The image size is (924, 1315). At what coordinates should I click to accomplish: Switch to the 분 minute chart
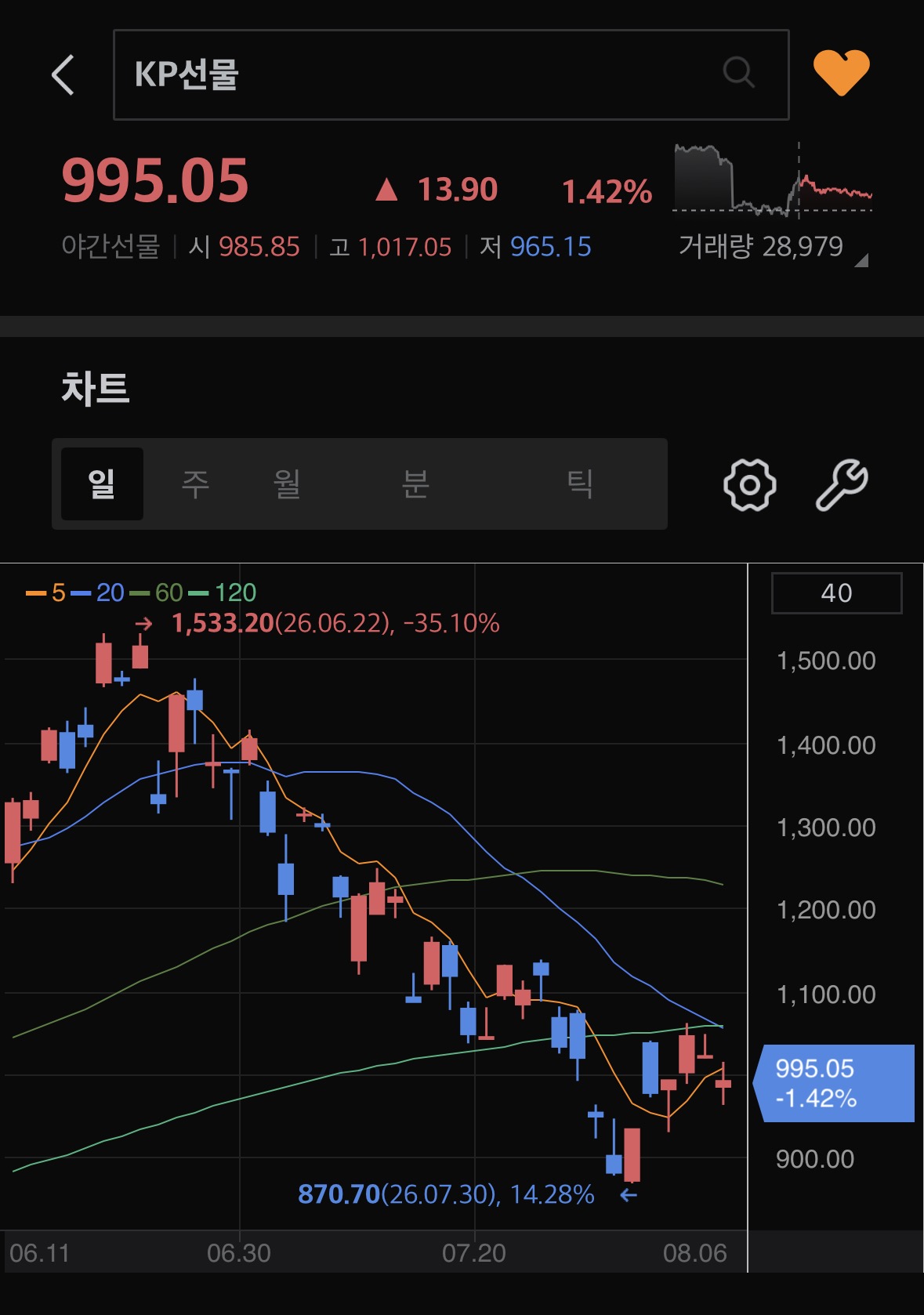[x=415, y=484]
